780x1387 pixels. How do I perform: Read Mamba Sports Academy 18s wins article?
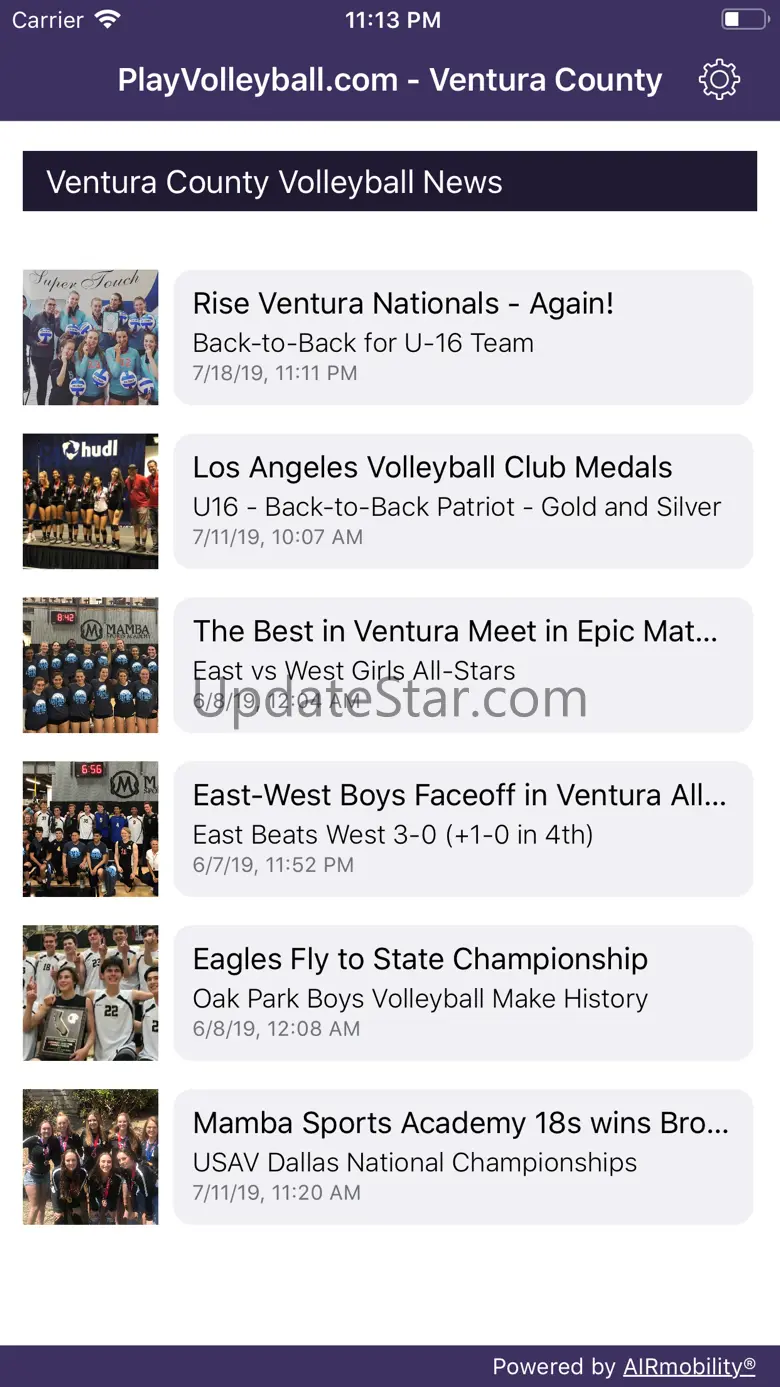click(x=463, y=1157)
